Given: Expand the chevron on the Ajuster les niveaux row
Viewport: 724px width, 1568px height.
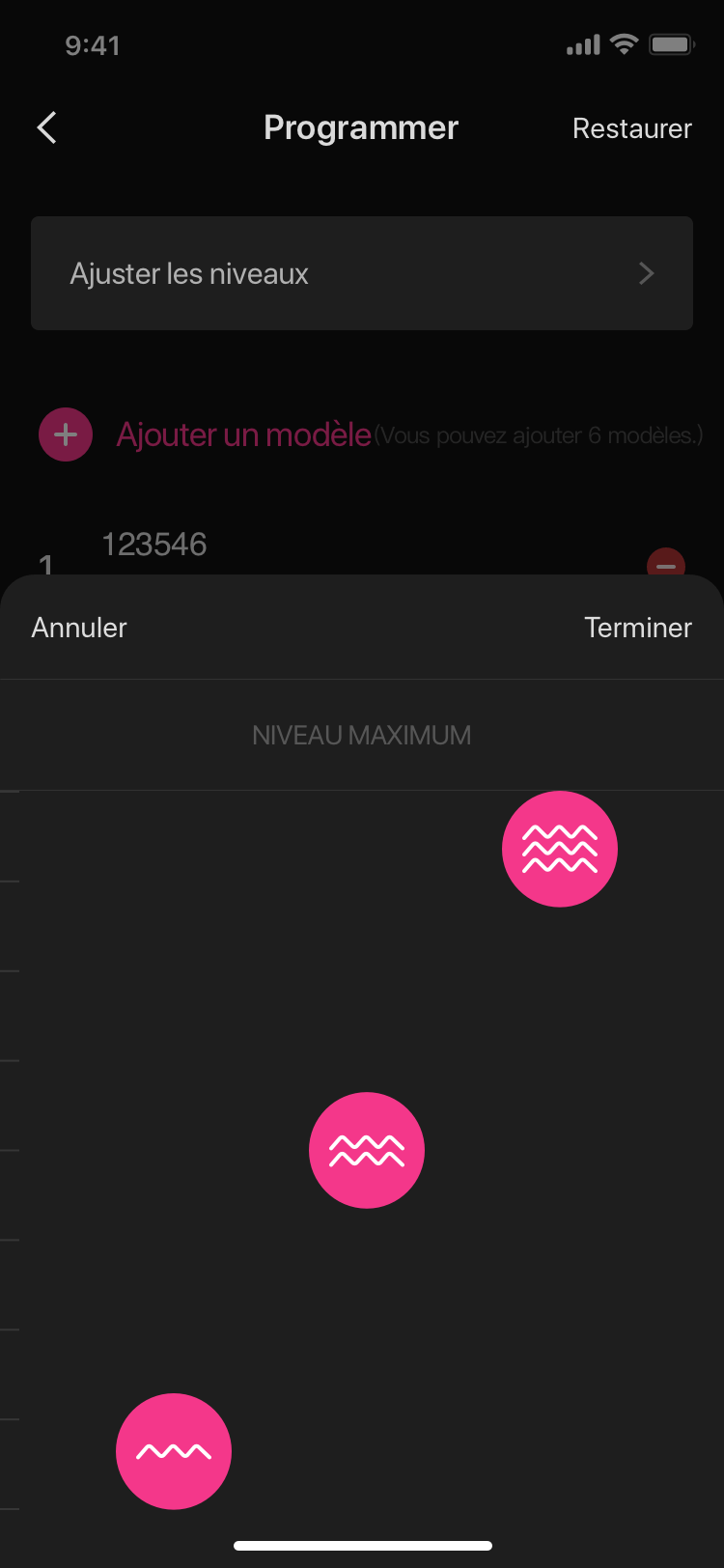Looking at the screenshot, I should (x=647, y=273).
